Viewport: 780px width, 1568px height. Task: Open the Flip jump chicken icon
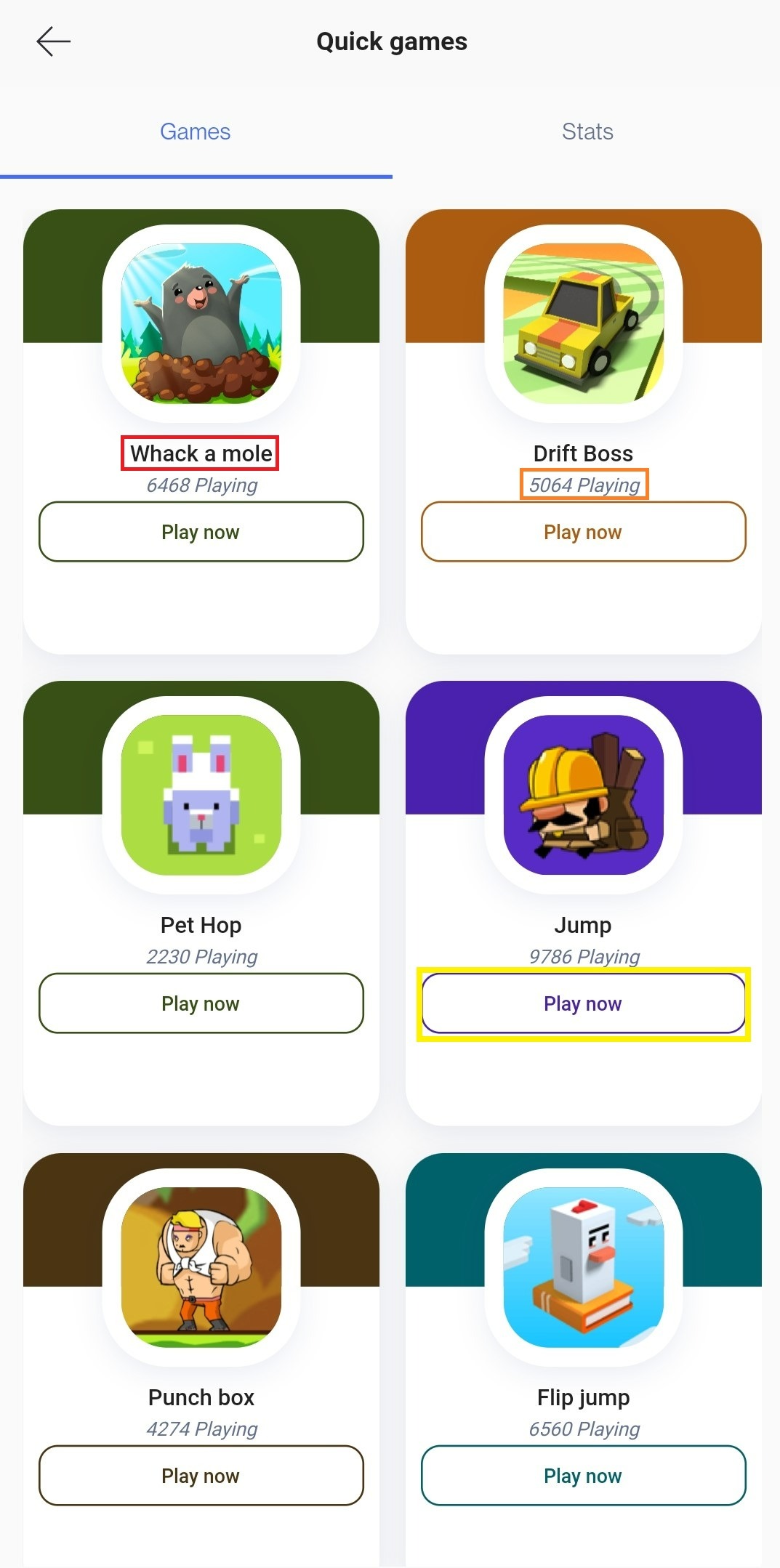tap(583, 1267)
